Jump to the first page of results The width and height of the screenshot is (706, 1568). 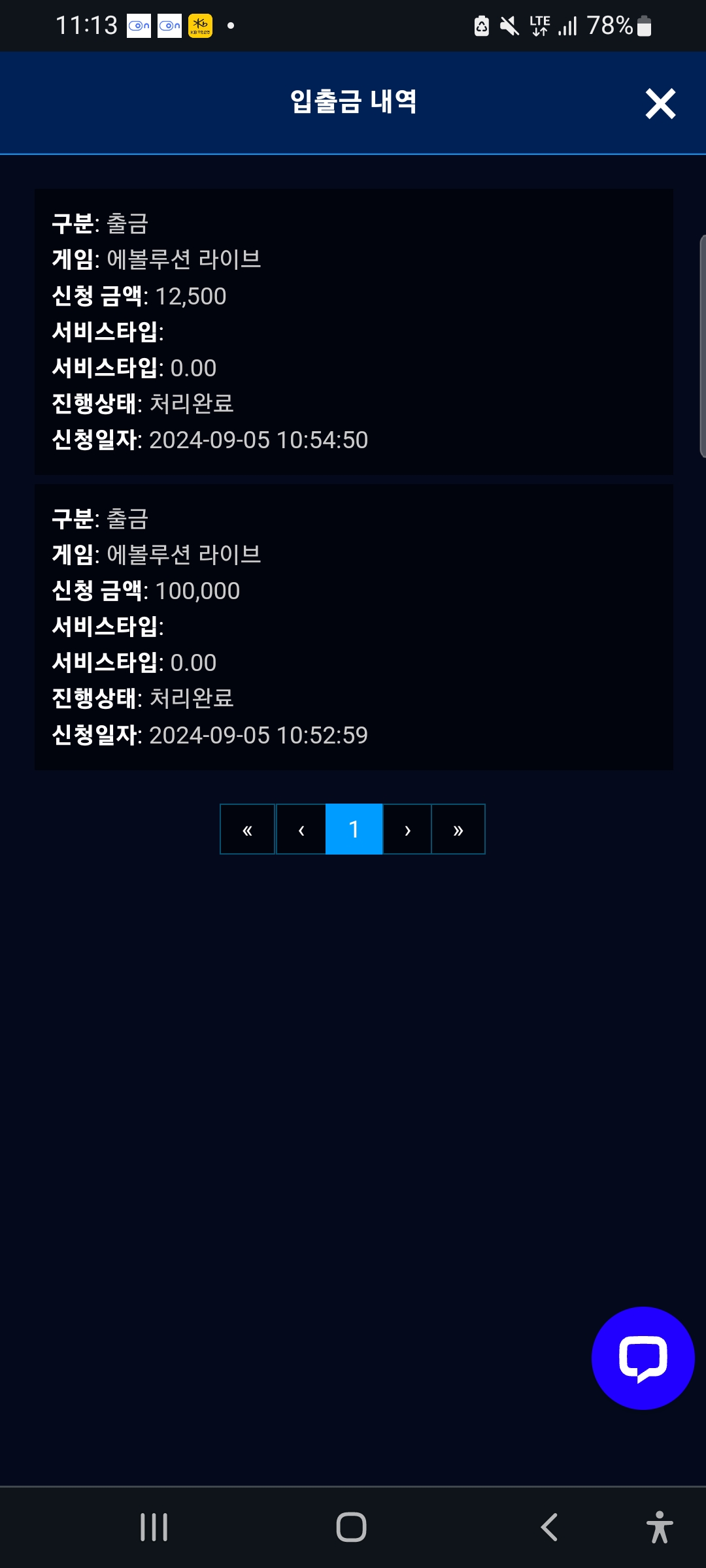[247, 829]
